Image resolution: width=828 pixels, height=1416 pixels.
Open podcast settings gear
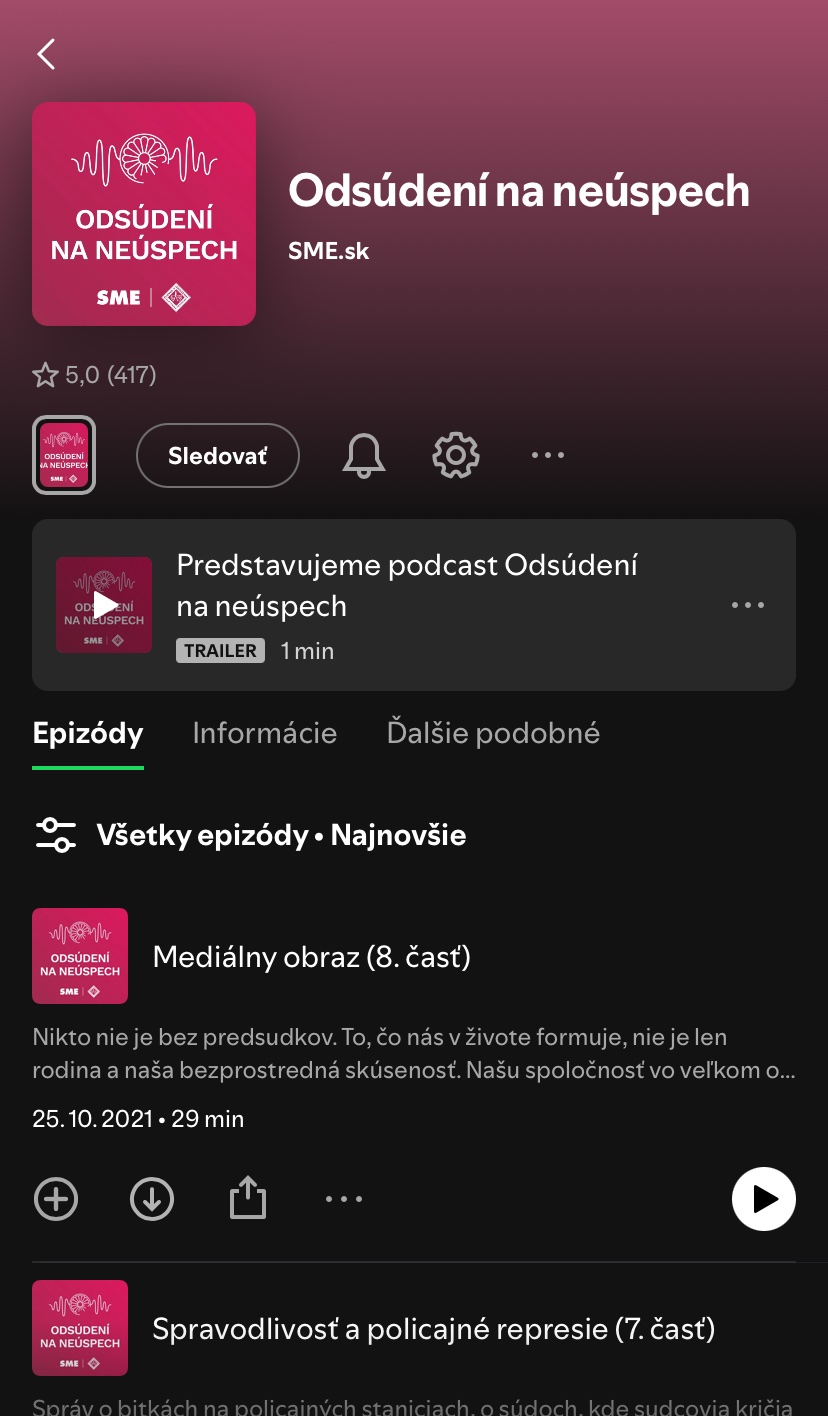click(x=456, y=456)
